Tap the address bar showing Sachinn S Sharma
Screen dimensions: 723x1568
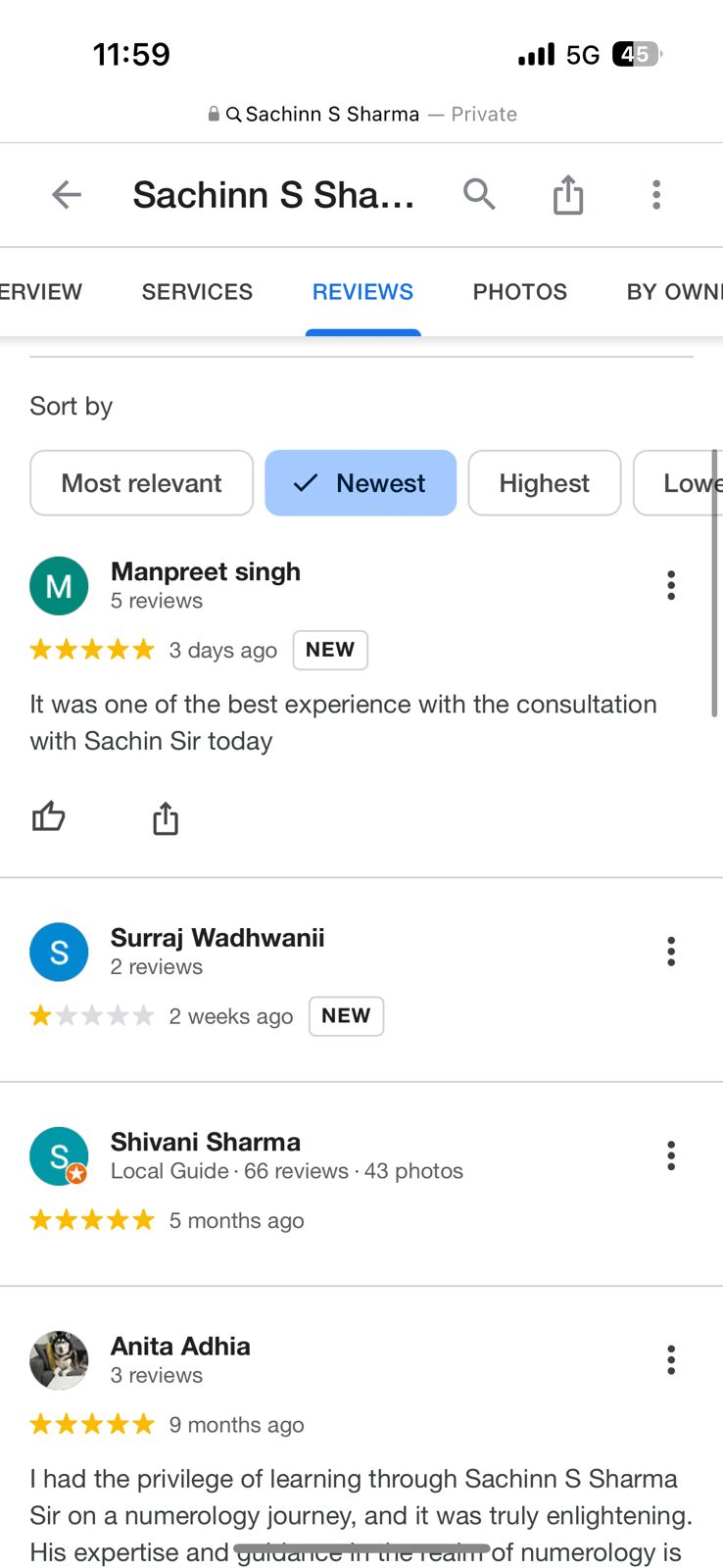click(361, 114)
